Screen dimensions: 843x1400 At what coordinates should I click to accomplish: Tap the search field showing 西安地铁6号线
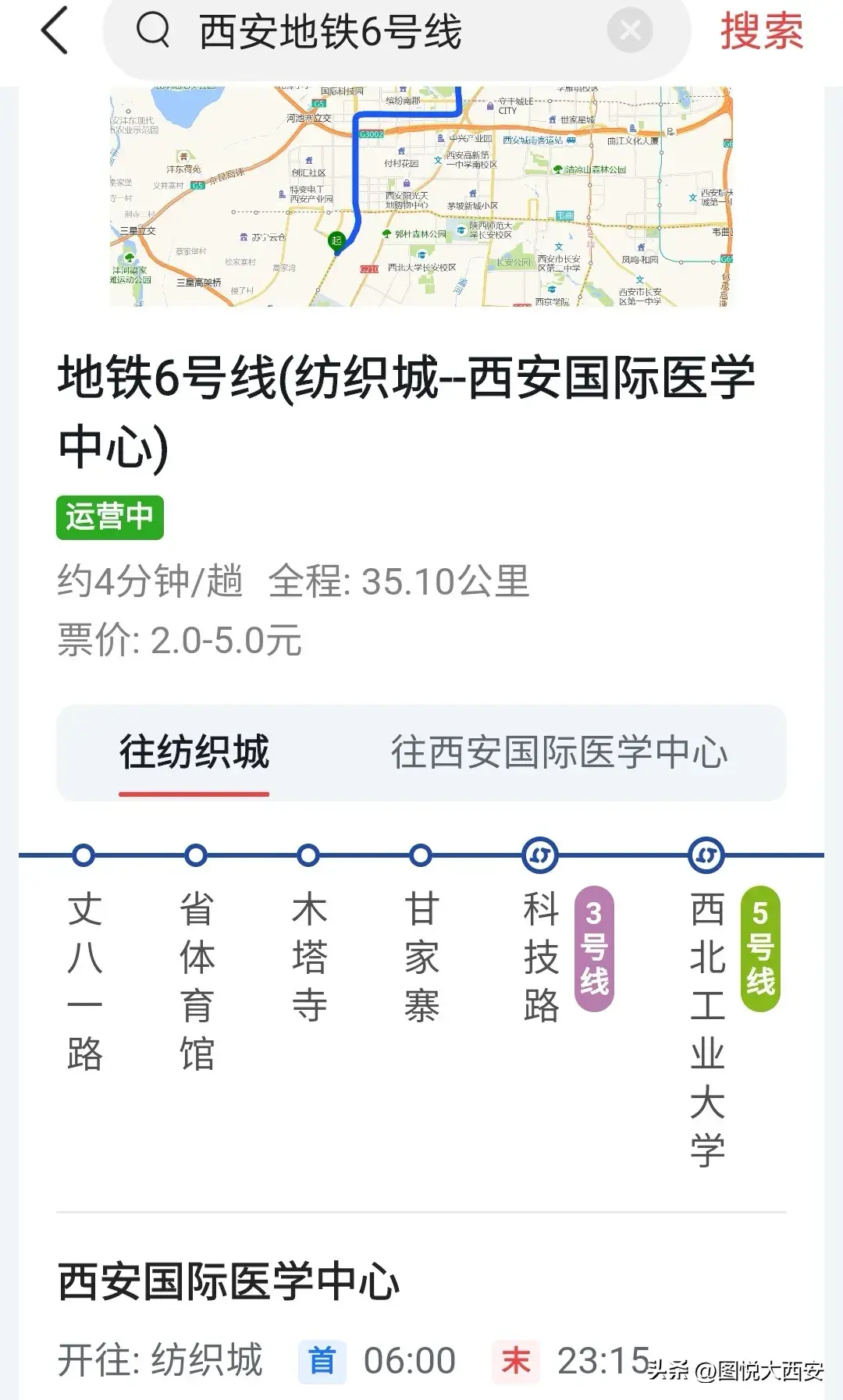[x=375, y=32]
